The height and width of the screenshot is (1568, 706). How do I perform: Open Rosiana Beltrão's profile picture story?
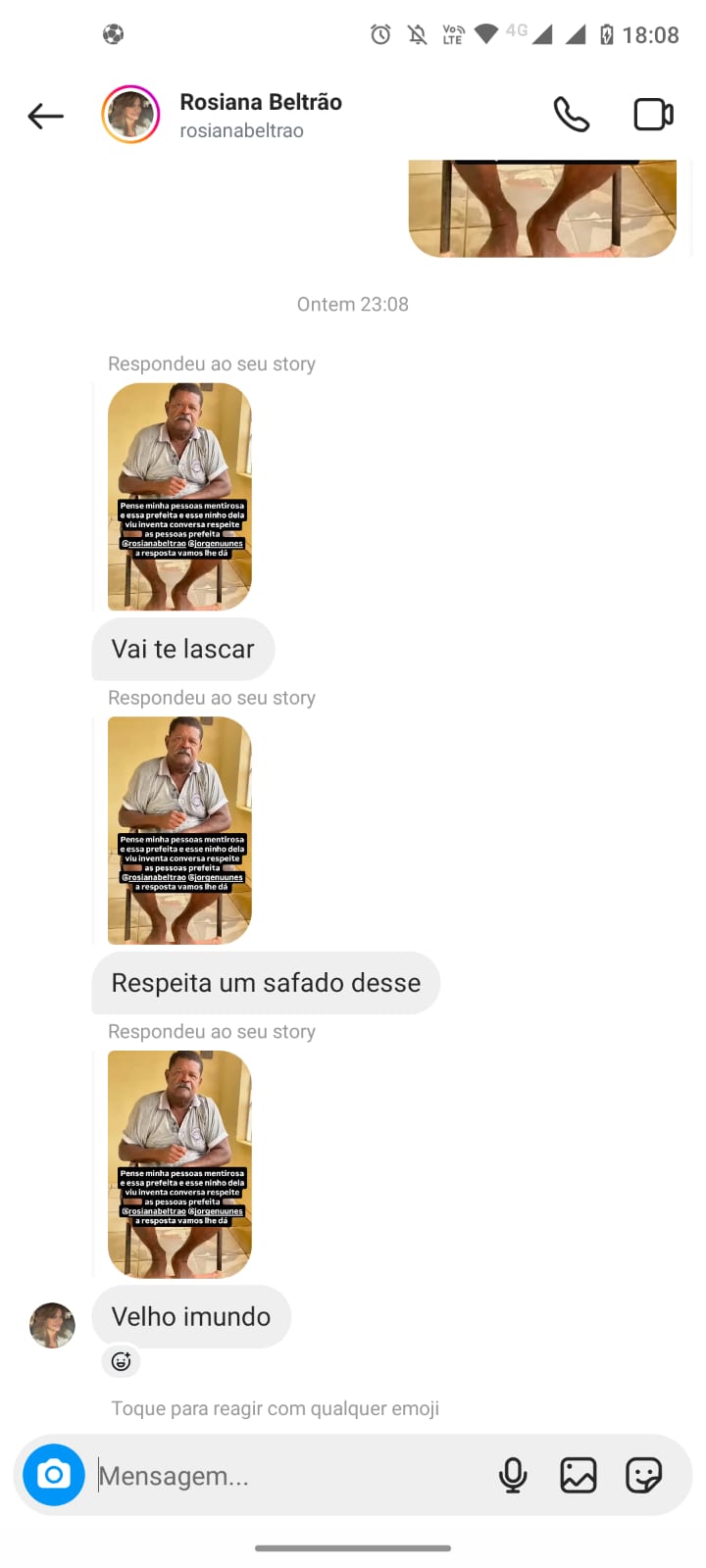130,116
